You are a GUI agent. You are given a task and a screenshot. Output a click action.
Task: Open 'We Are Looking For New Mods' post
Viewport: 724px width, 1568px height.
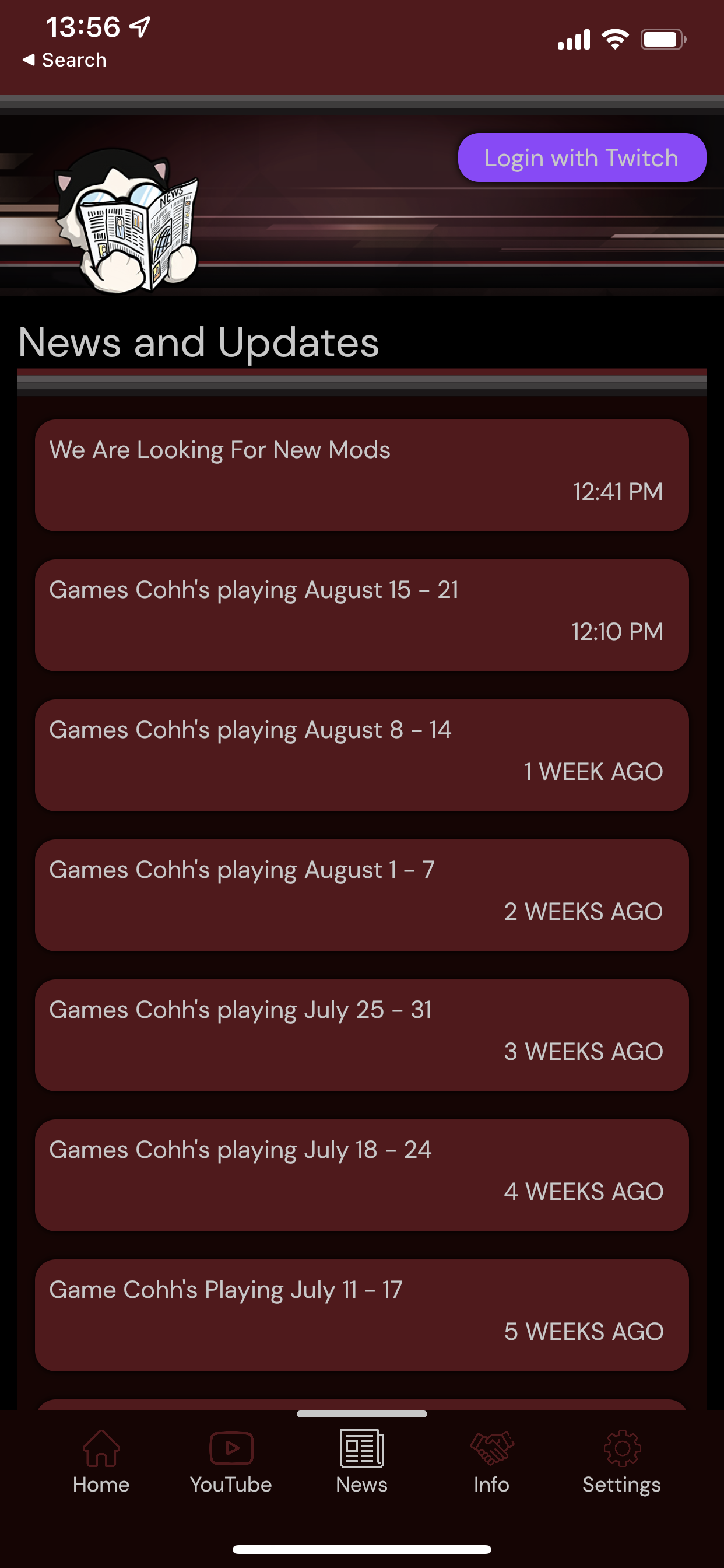coord(361,475)
